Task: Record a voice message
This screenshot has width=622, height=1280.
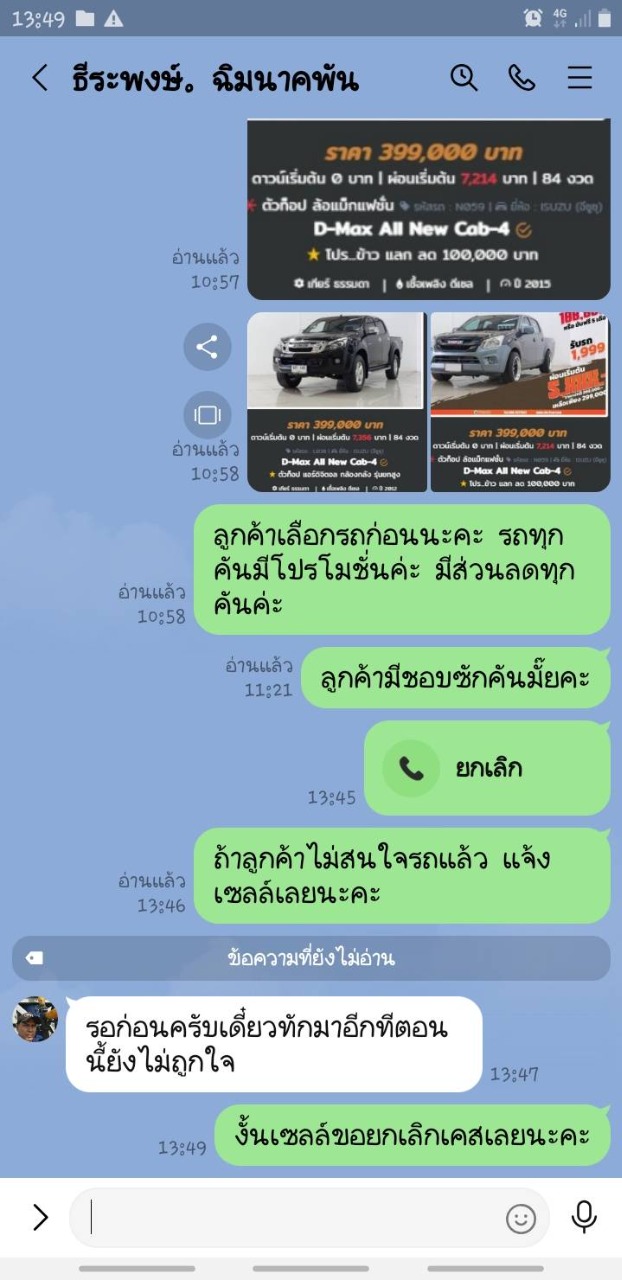Action: click(x=584, y=1216)
